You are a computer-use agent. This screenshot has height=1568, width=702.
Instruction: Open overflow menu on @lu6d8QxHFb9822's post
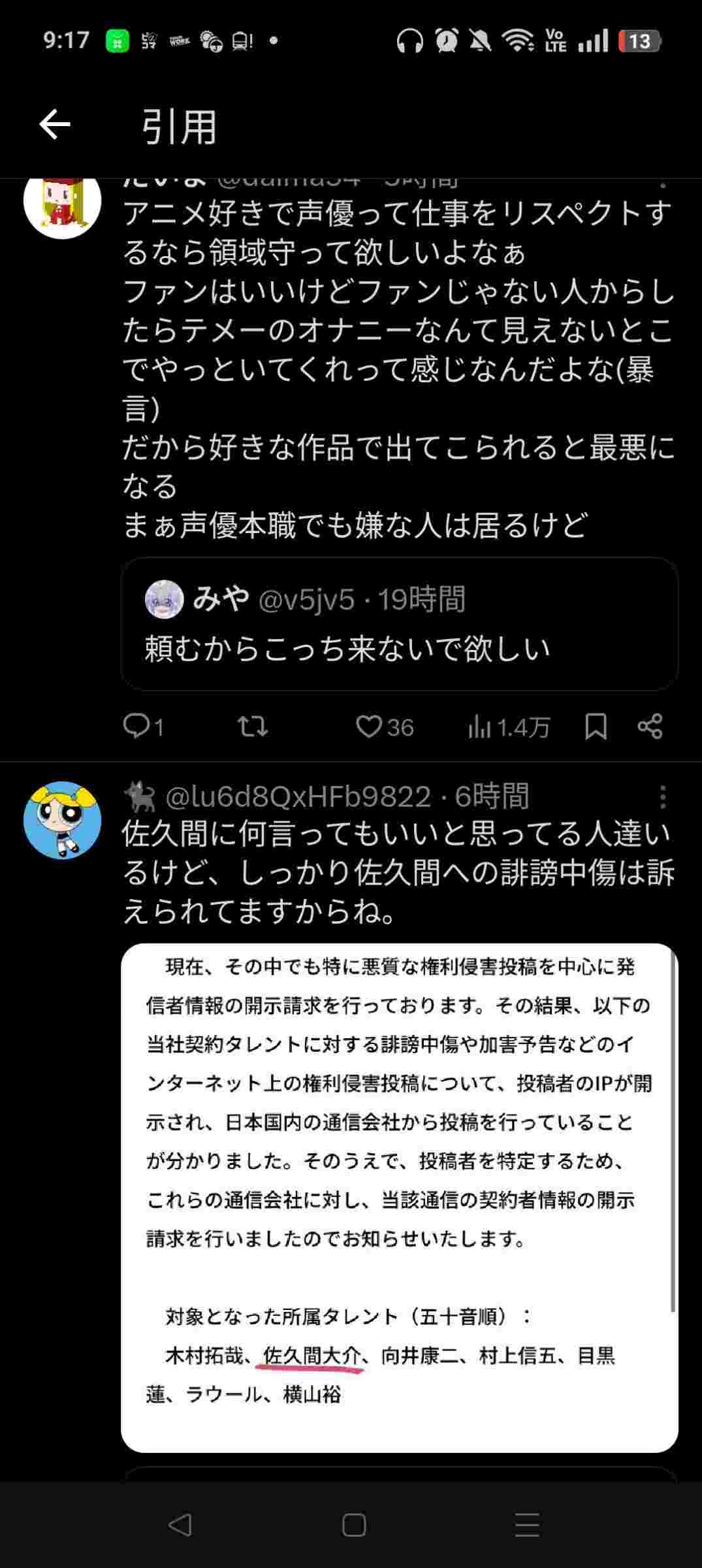[x=663, y=797]
